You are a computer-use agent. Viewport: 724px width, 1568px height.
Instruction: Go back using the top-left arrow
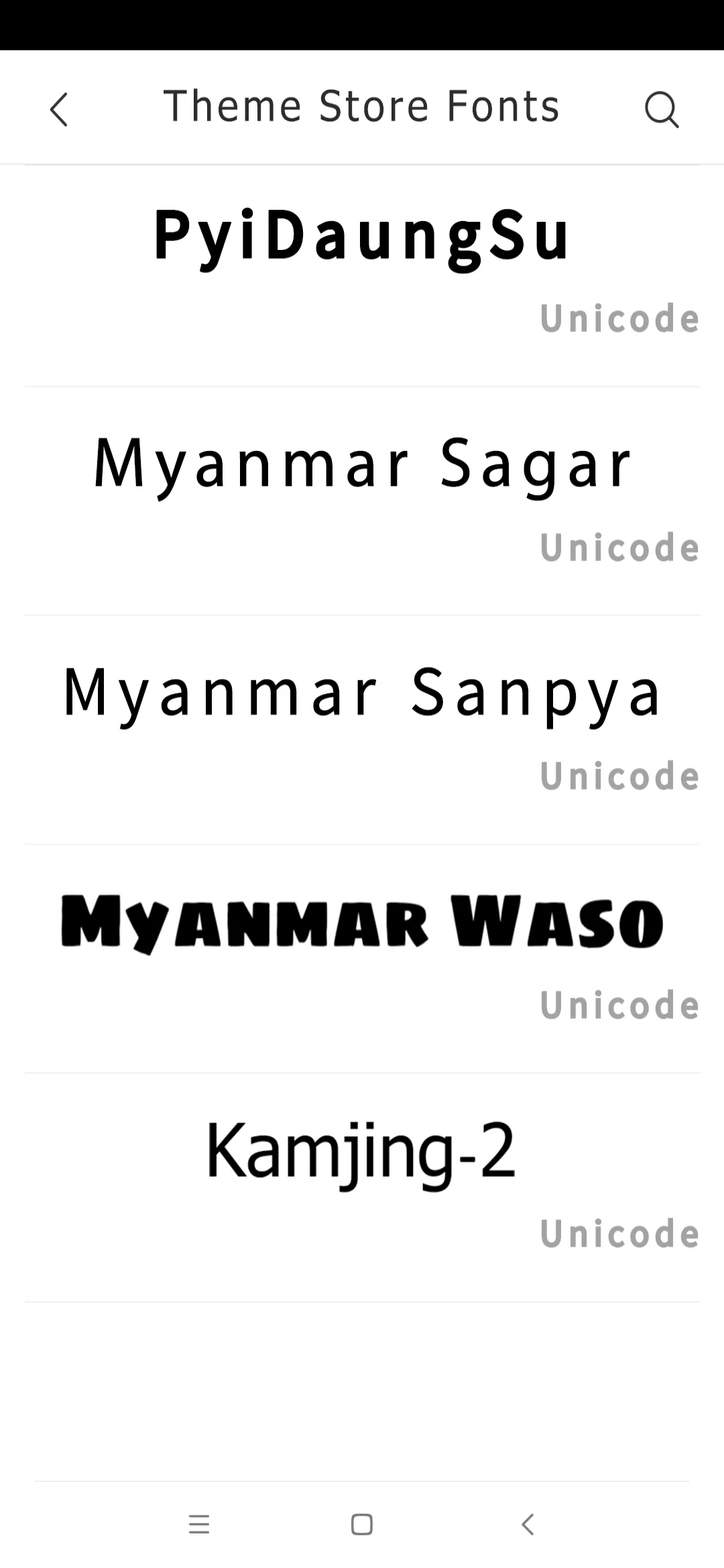59,109
